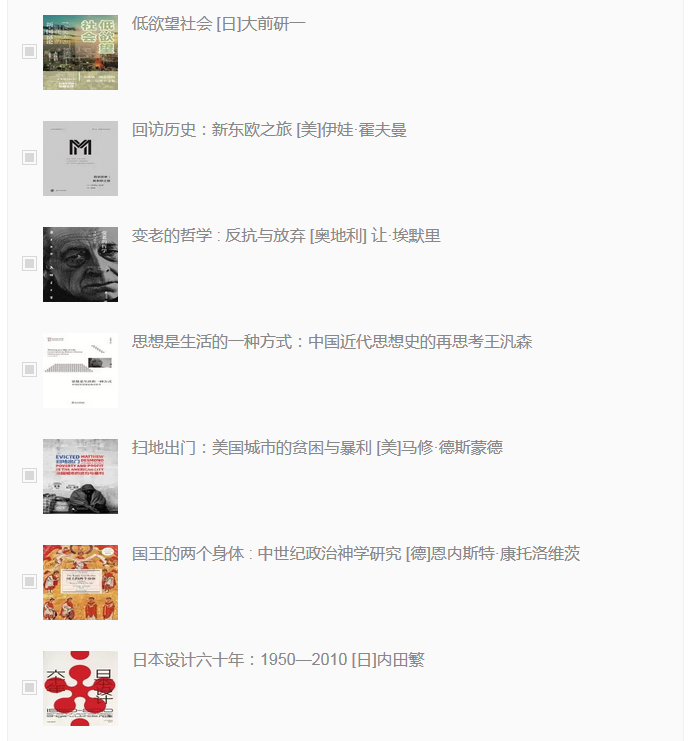View the 变老的哲学 cover image
Viewport: 693px width, 741px height.
coord(80,264)
